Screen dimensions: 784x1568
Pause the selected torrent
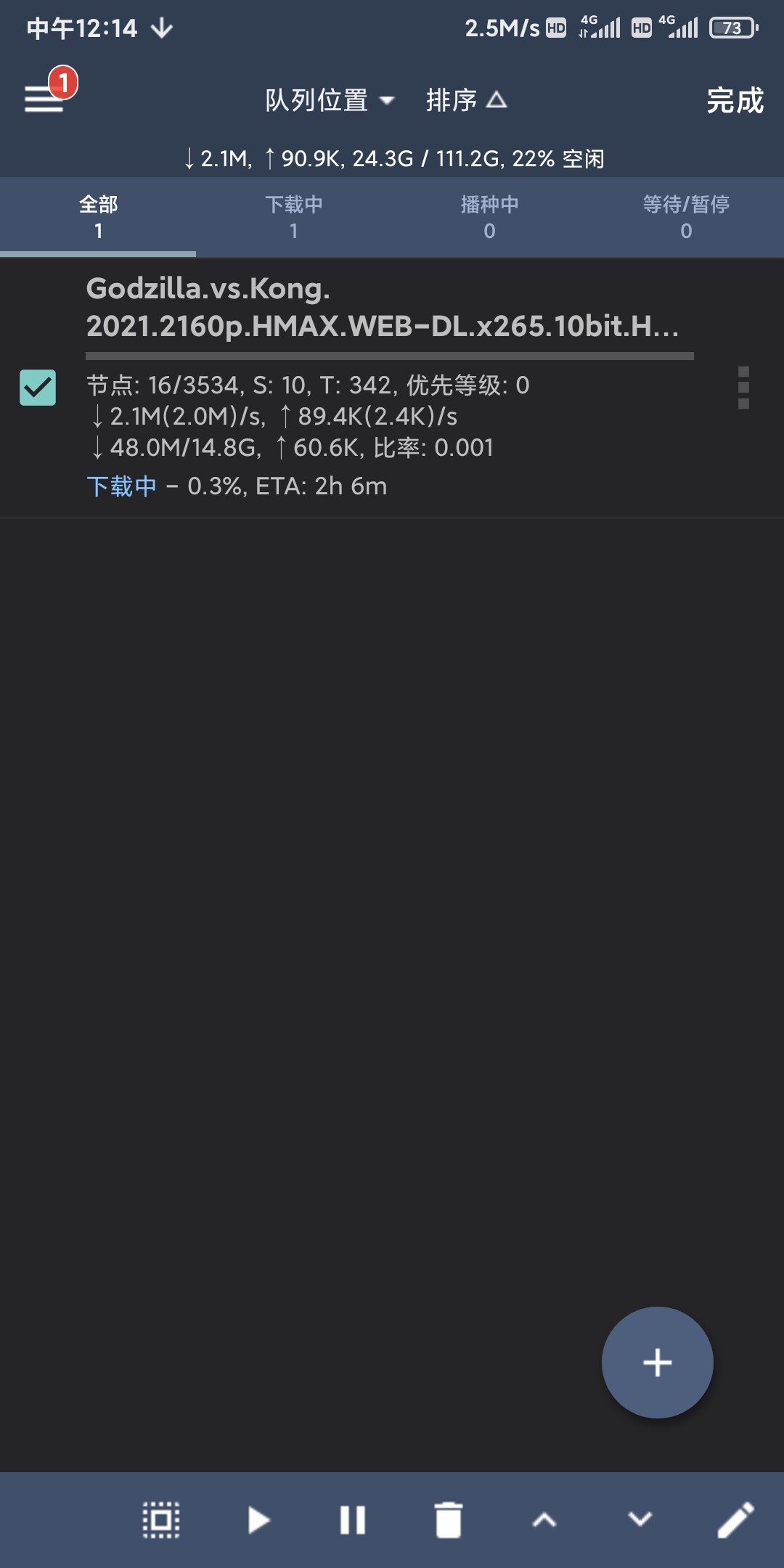pyautogui.click(x=353, y=1519)
